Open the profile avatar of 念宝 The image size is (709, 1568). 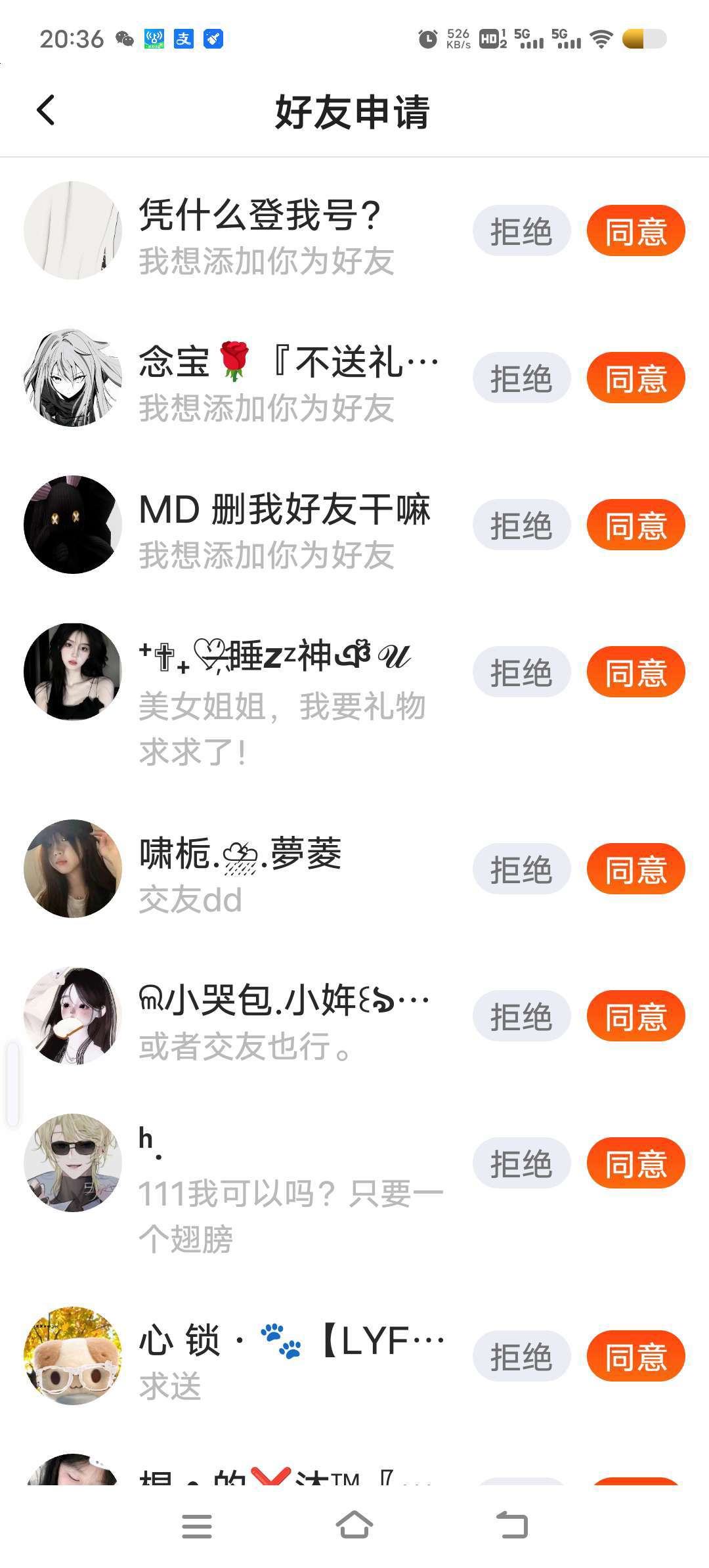[73, 378]
